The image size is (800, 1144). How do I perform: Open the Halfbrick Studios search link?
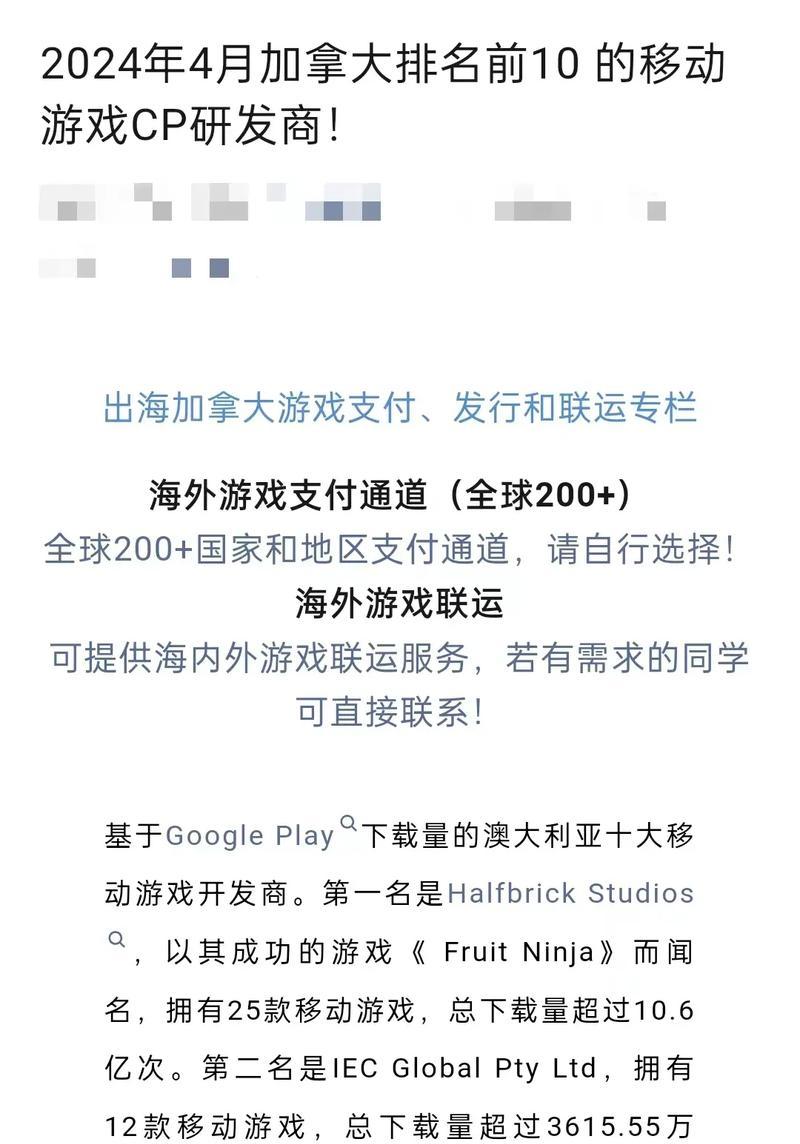pyautogui.click(x=570, y=892)
